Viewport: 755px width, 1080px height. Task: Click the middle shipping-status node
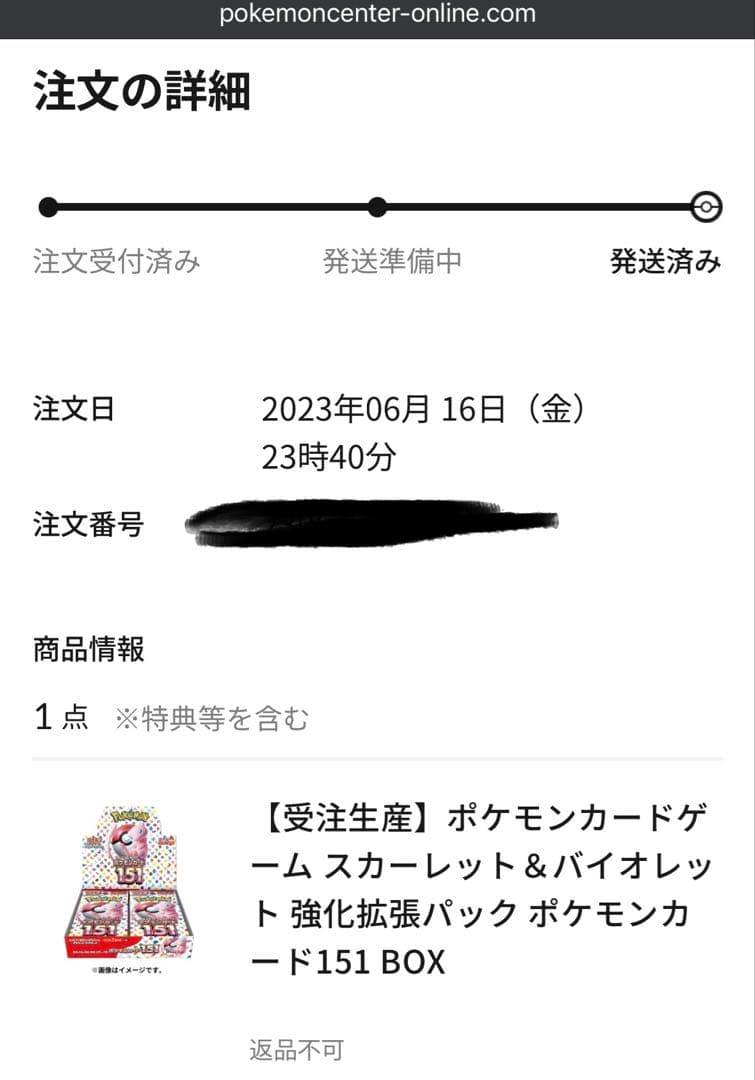click(376, 207)
